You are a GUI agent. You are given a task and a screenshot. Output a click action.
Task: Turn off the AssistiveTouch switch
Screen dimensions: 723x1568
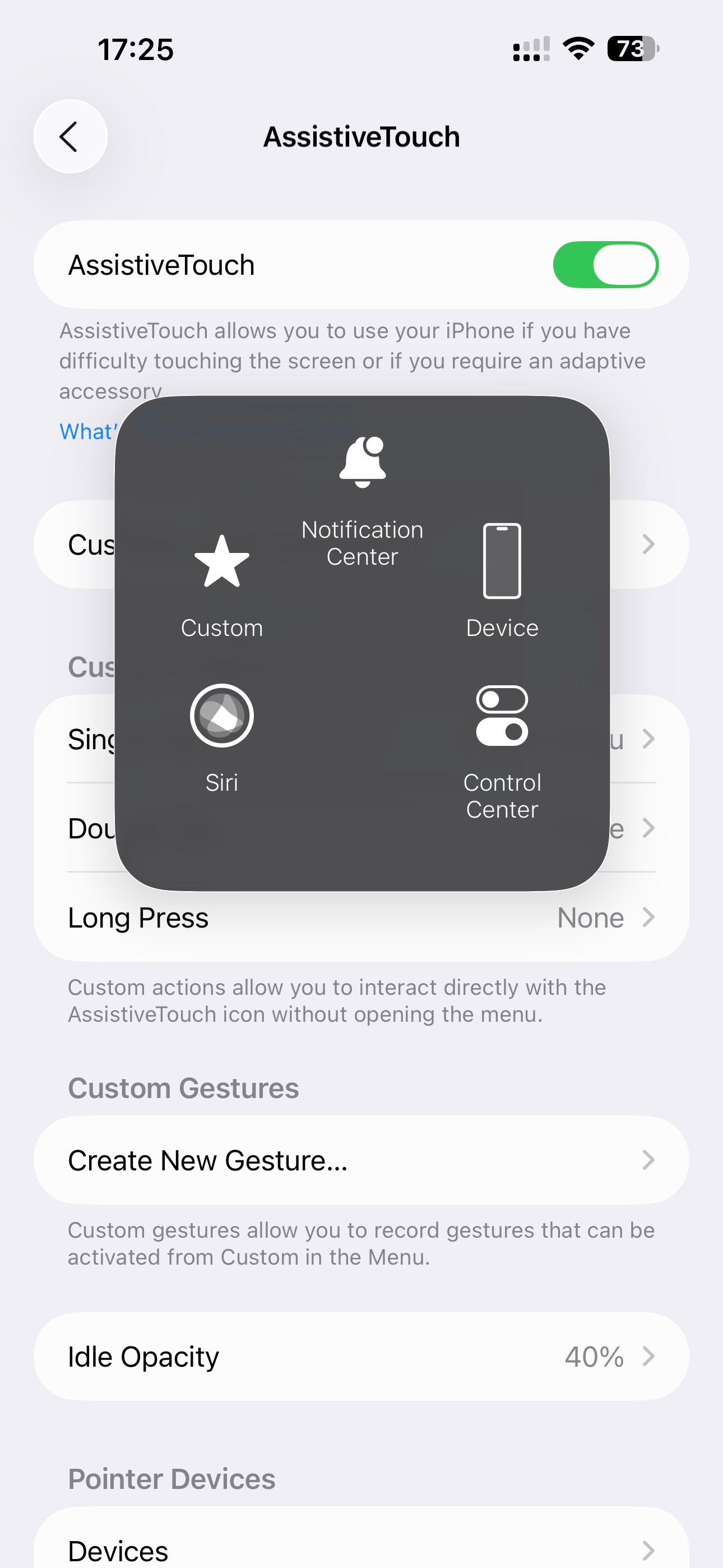click(x=605, y=265)
